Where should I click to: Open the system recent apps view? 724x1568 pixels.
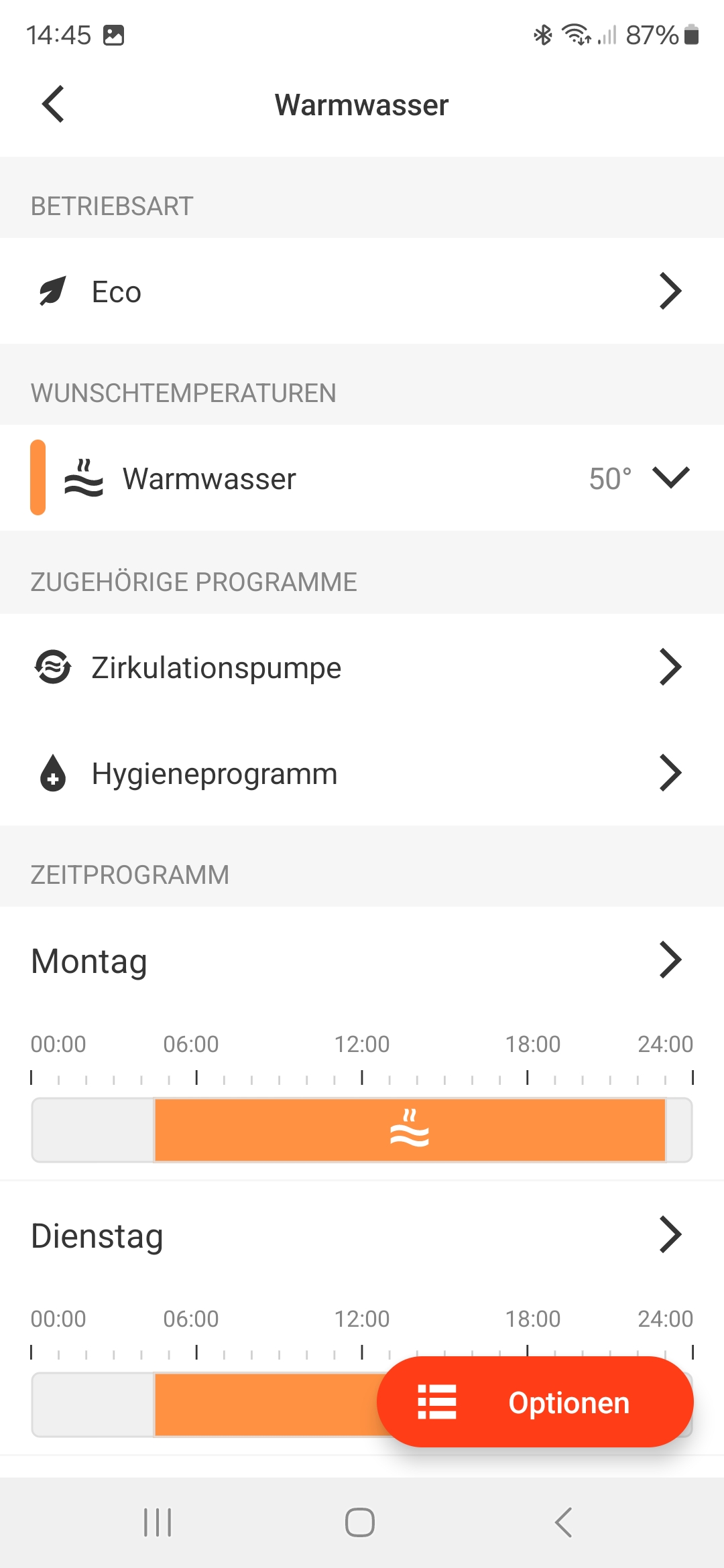158,1522
